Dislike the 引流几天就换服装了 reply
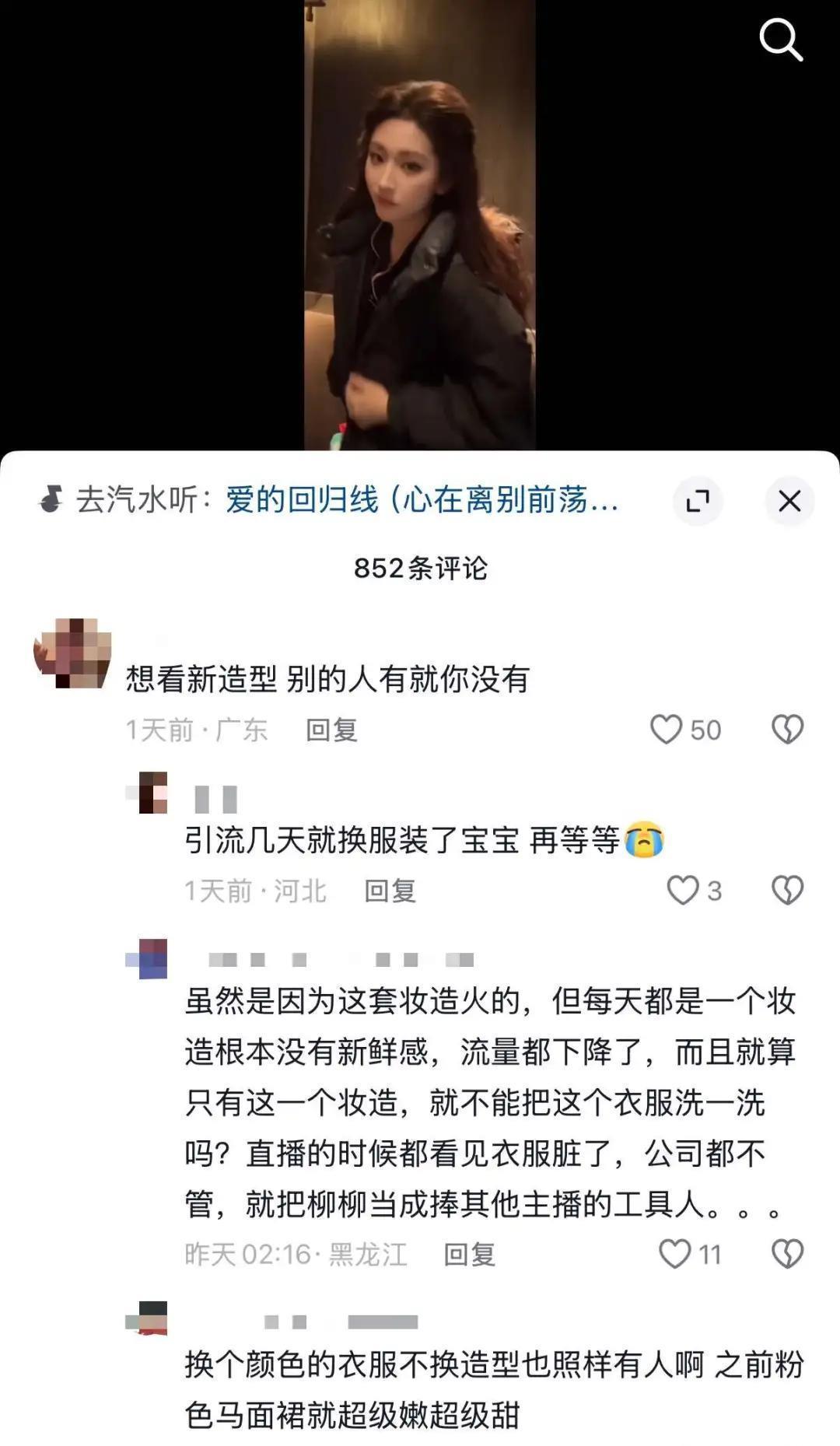This screenshot has width=840, height=1446. [x=787, y=891]
